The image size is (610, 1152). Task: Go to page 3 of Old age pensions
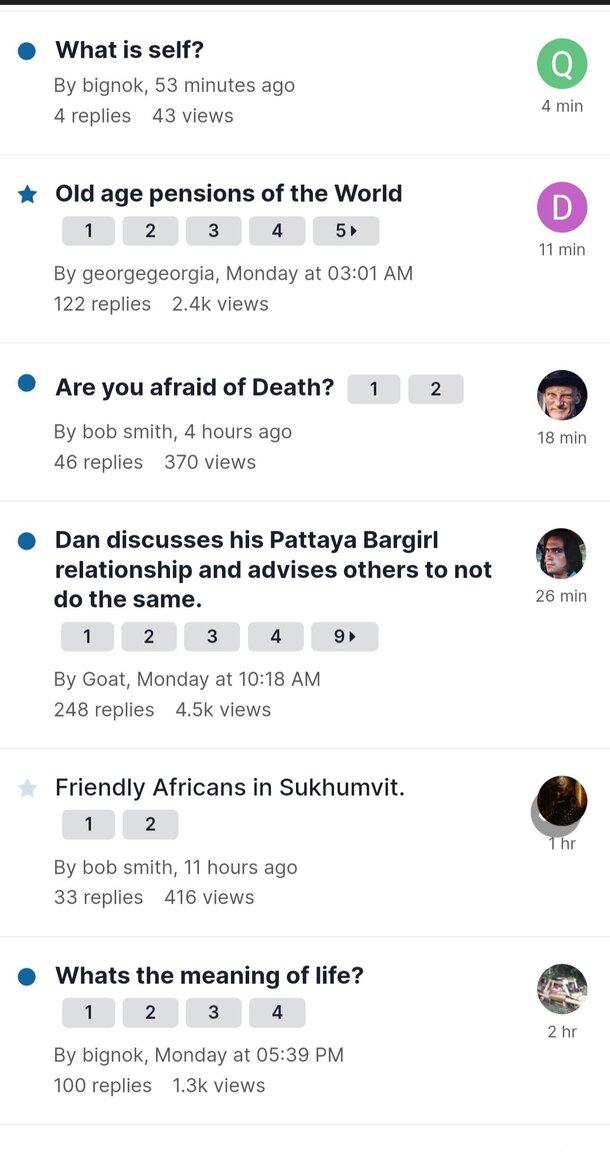click(213, 231)
